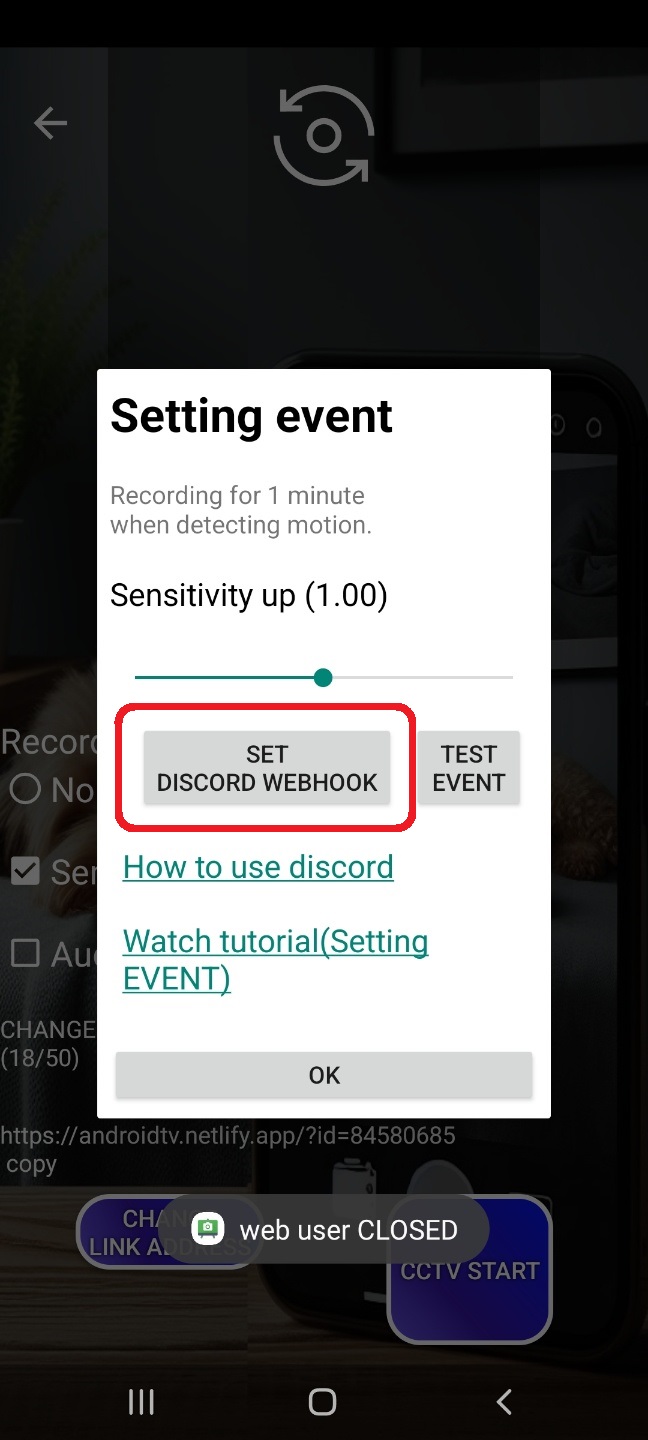Open the How to use discord link
The image size is (648, 1440).
click(258, 867)
